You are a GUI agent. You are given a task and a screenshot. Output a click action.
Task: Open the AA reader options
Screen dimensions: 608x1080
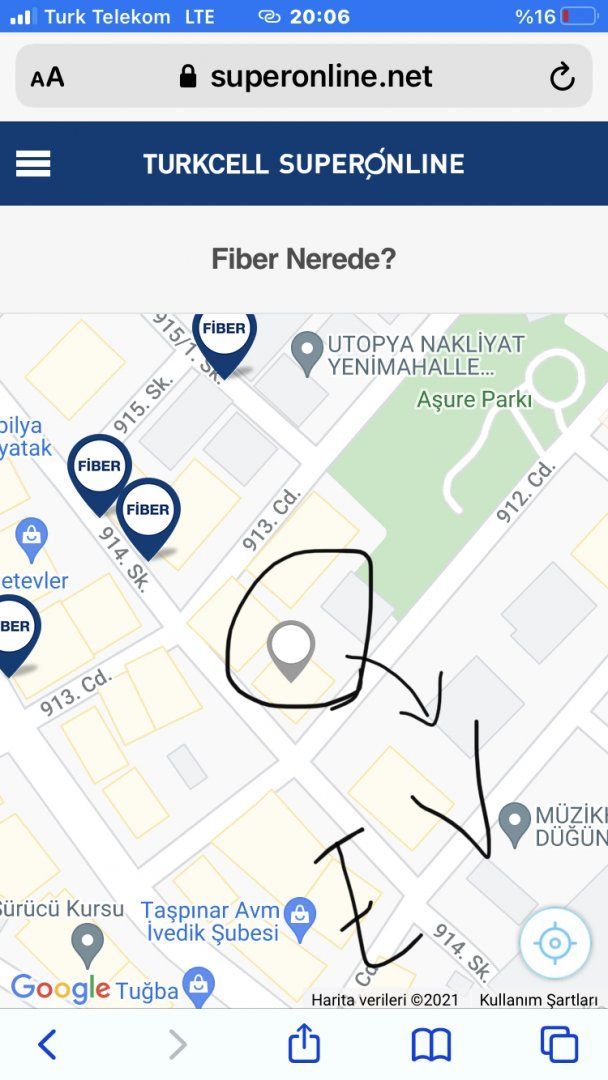point(47,78)
